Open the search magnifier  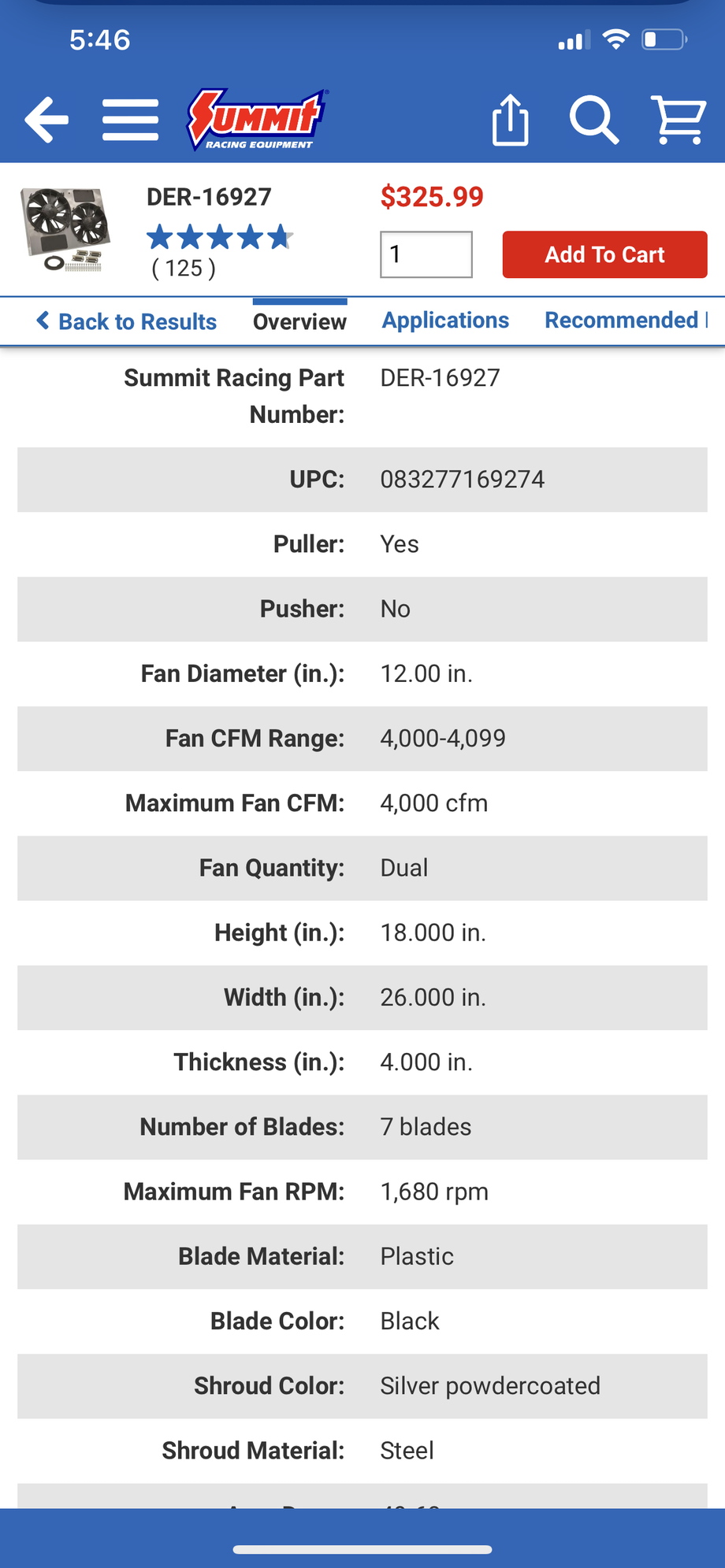(x=593, y=120)
